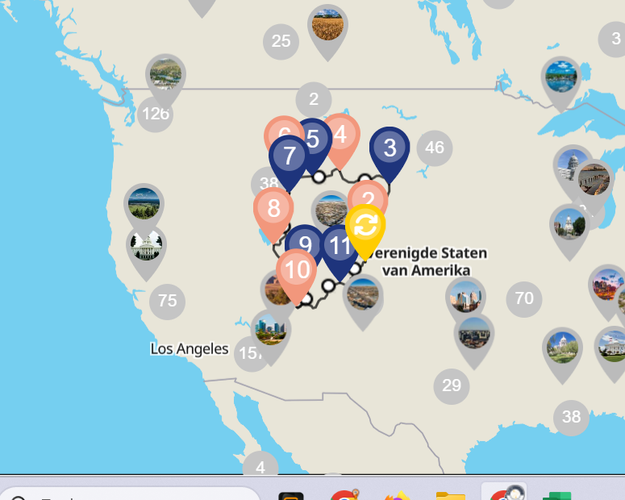
Task: Expand the gray cluster showing 25
Action: point(281,41)
